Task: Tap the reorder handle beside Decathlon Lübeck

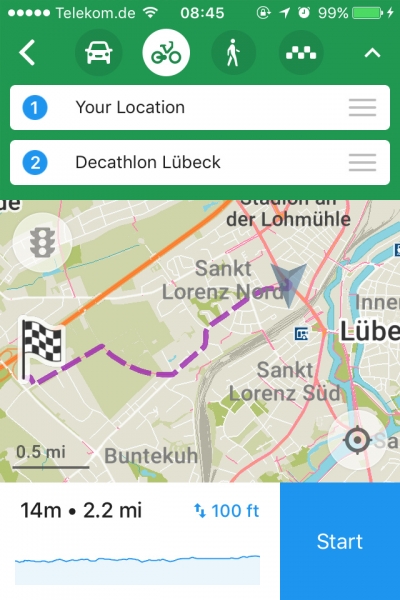Action: (x=362, y=163)
